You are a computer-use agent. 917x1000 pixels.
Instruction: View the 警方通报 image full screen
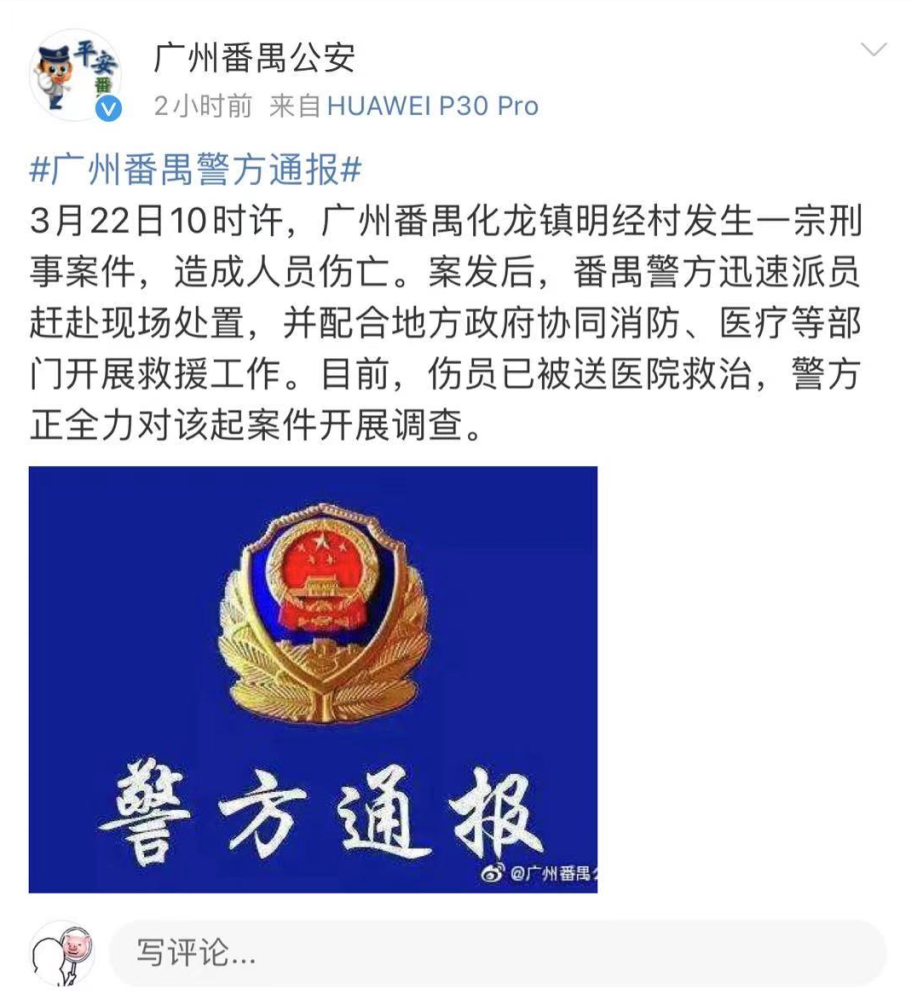[313, 679]
